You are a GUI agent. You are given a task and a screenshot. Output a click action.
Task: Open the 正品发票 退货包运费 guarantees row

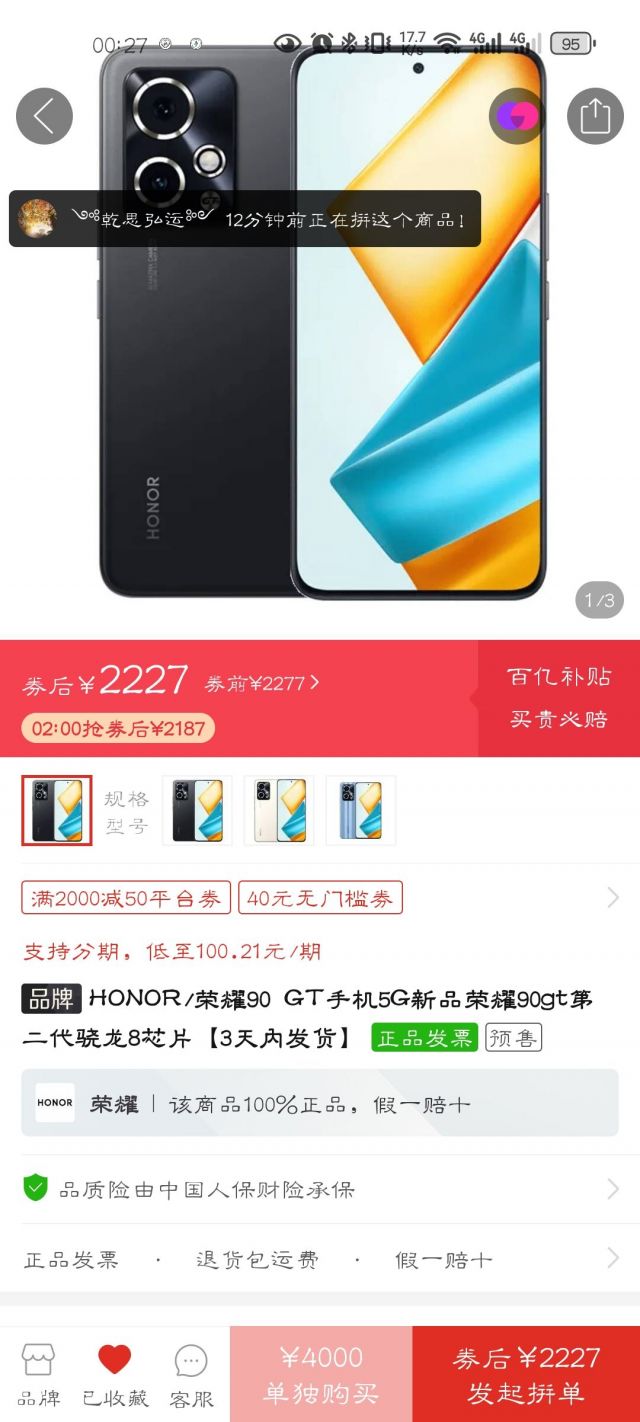click(320, 1259)
